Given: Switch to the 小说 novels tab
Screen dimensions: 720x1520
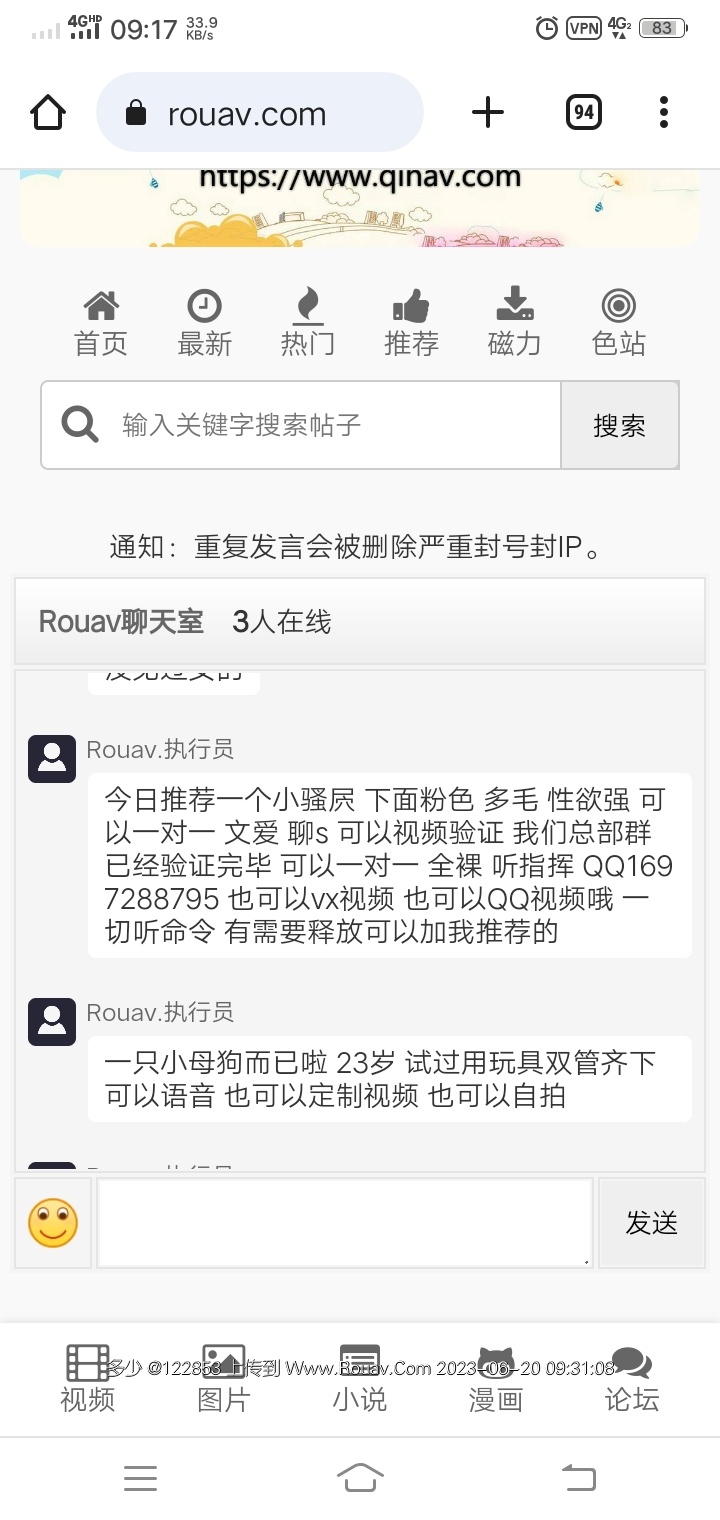Looking at the screenshot, I should (x=359, y=1380).
